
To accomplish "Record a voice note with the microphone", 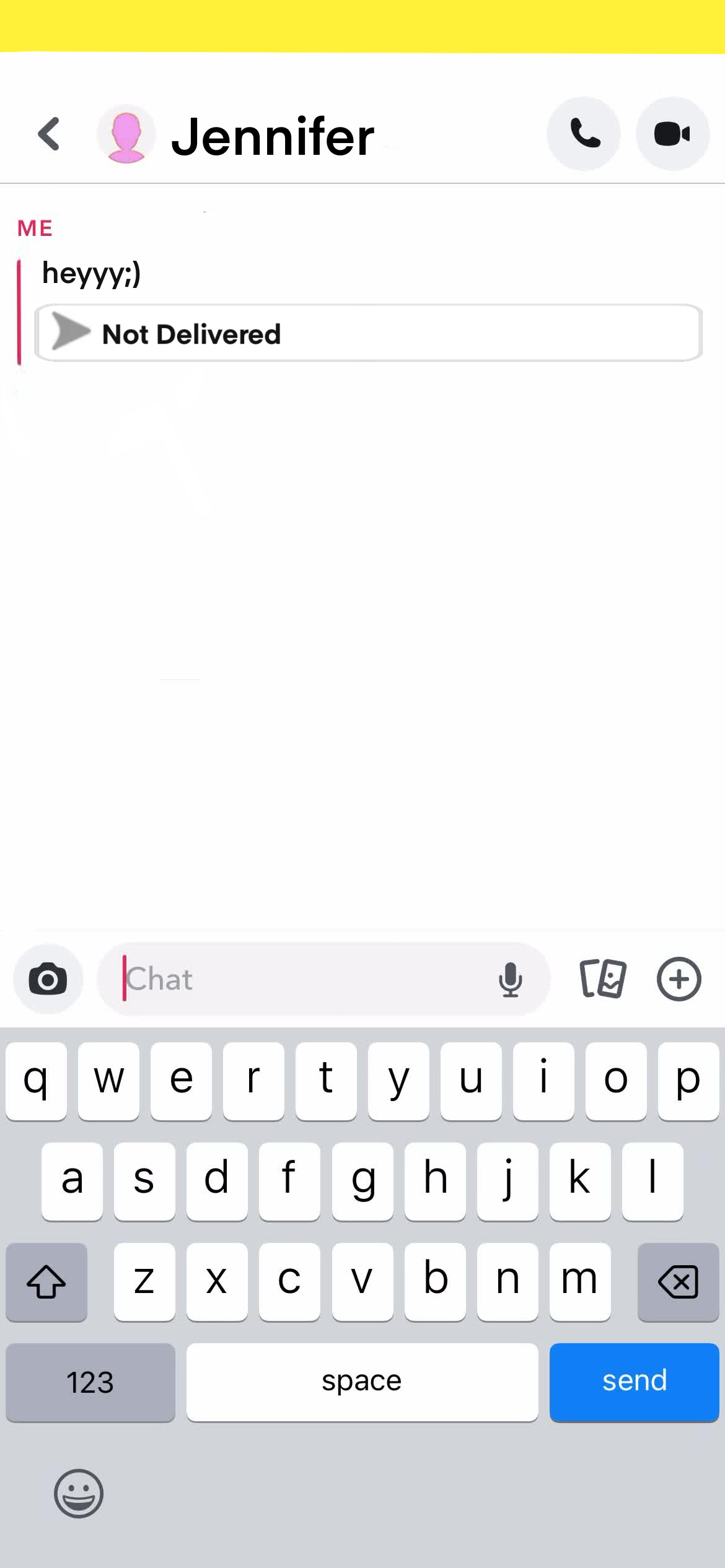I will point(510,980).
